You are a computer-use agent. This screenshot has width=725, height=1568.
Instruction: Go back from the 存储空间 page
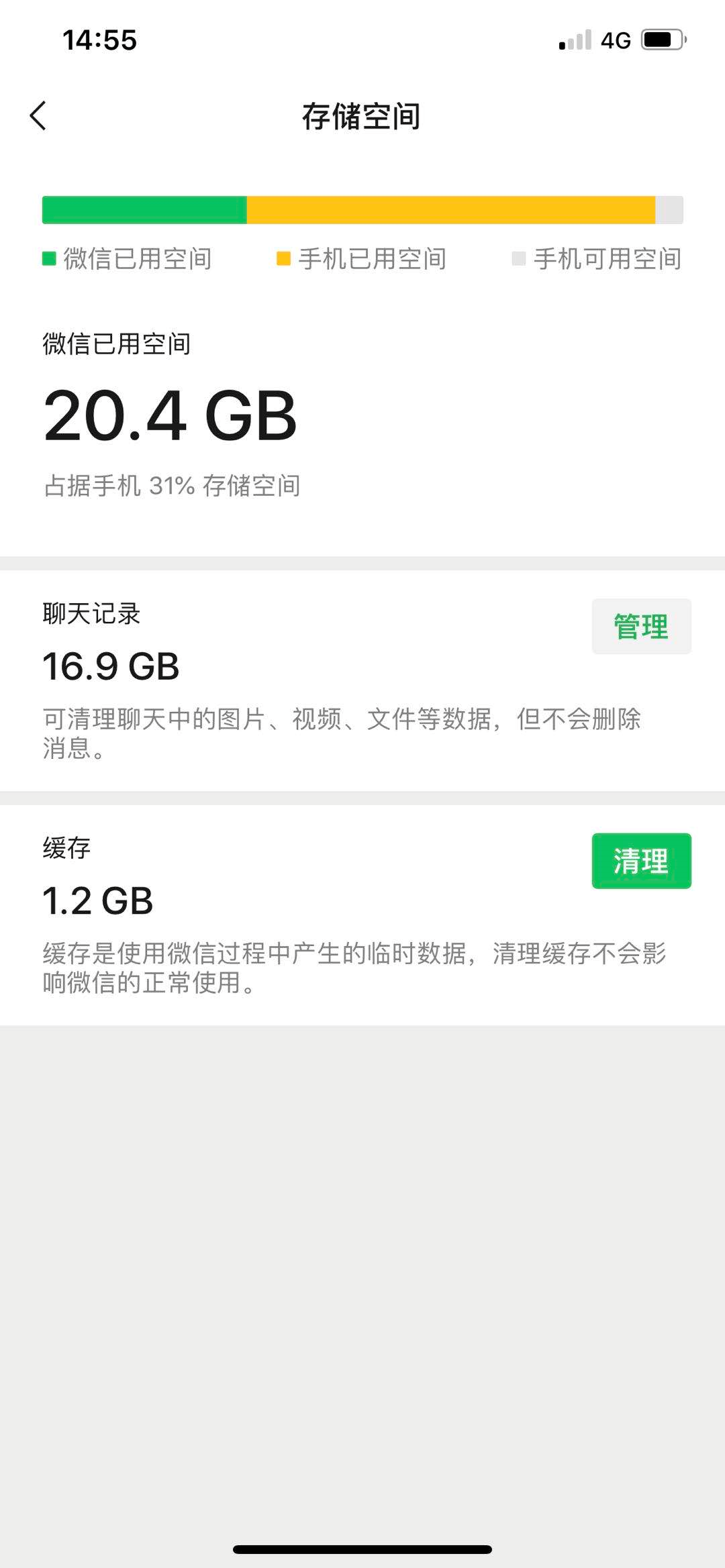pos(38,116)
